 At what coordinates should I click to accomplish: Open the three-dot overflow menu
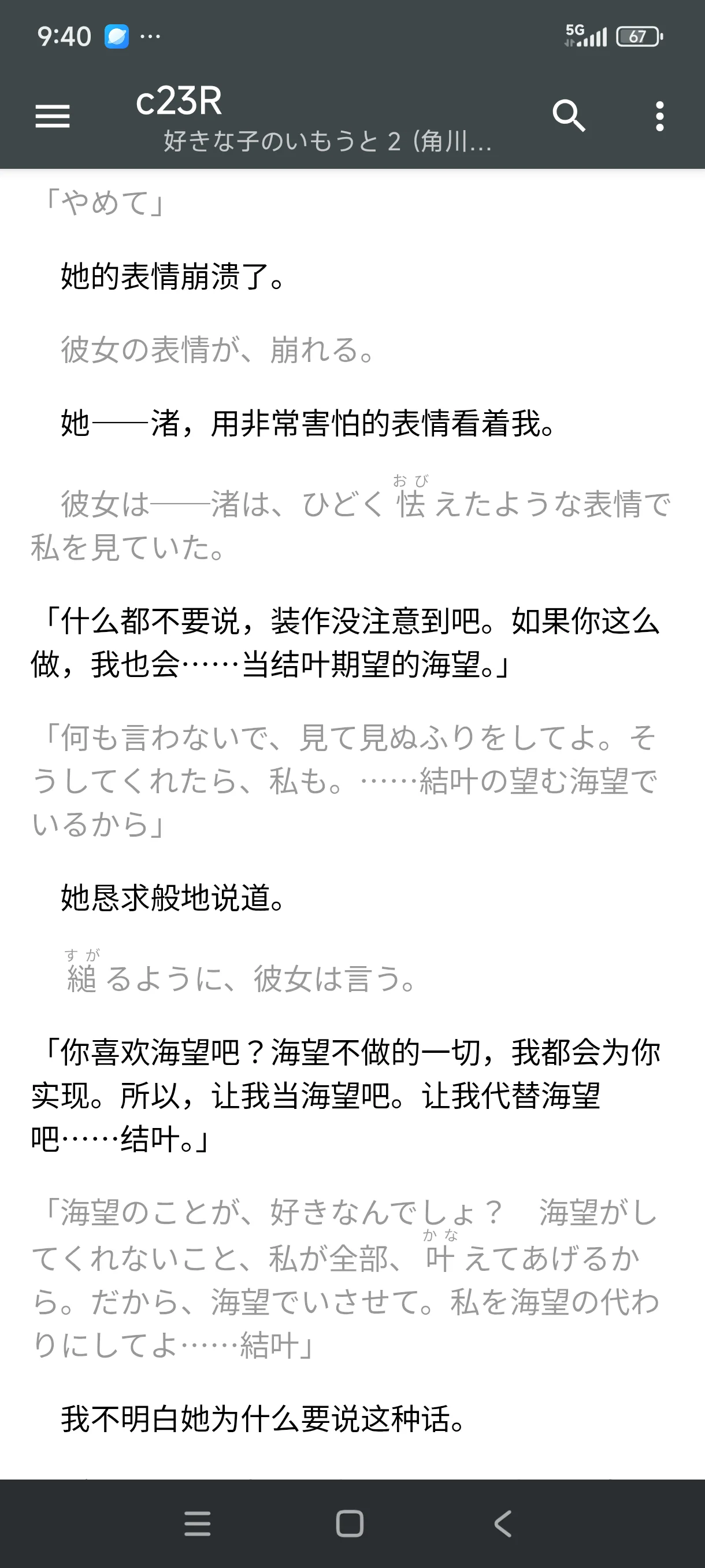[x=659, y=116]
